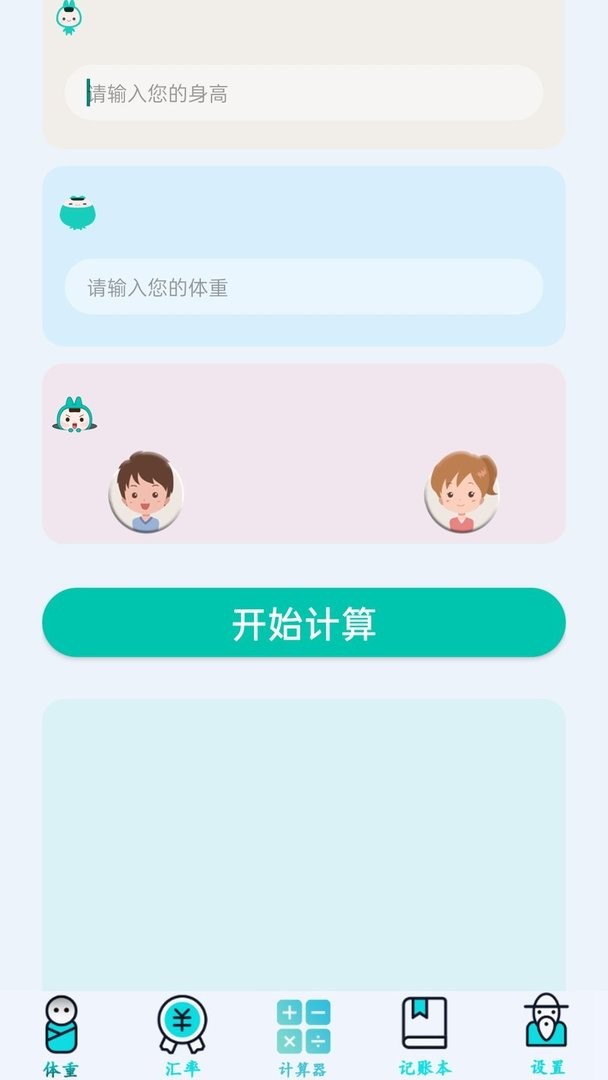
Task: Open the 记账本 ledger tab
Action: point(425,1035)
